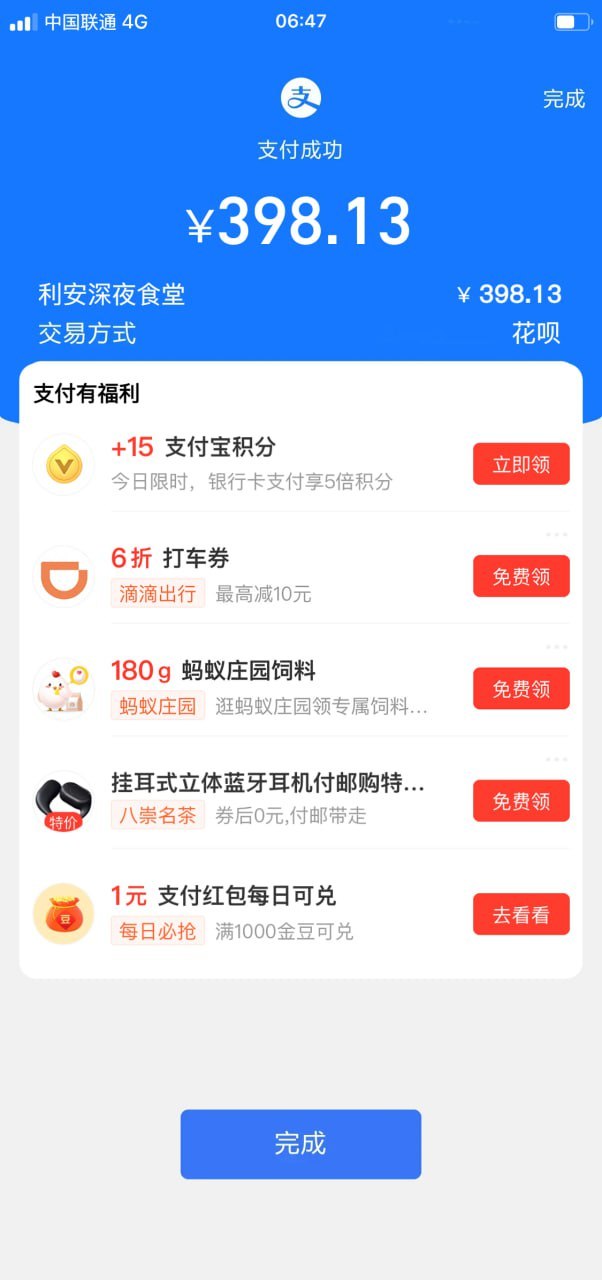Open more options above 蚂蚁庄园饲料 offer
The image size is (602, 1280).
coord(557,646)
